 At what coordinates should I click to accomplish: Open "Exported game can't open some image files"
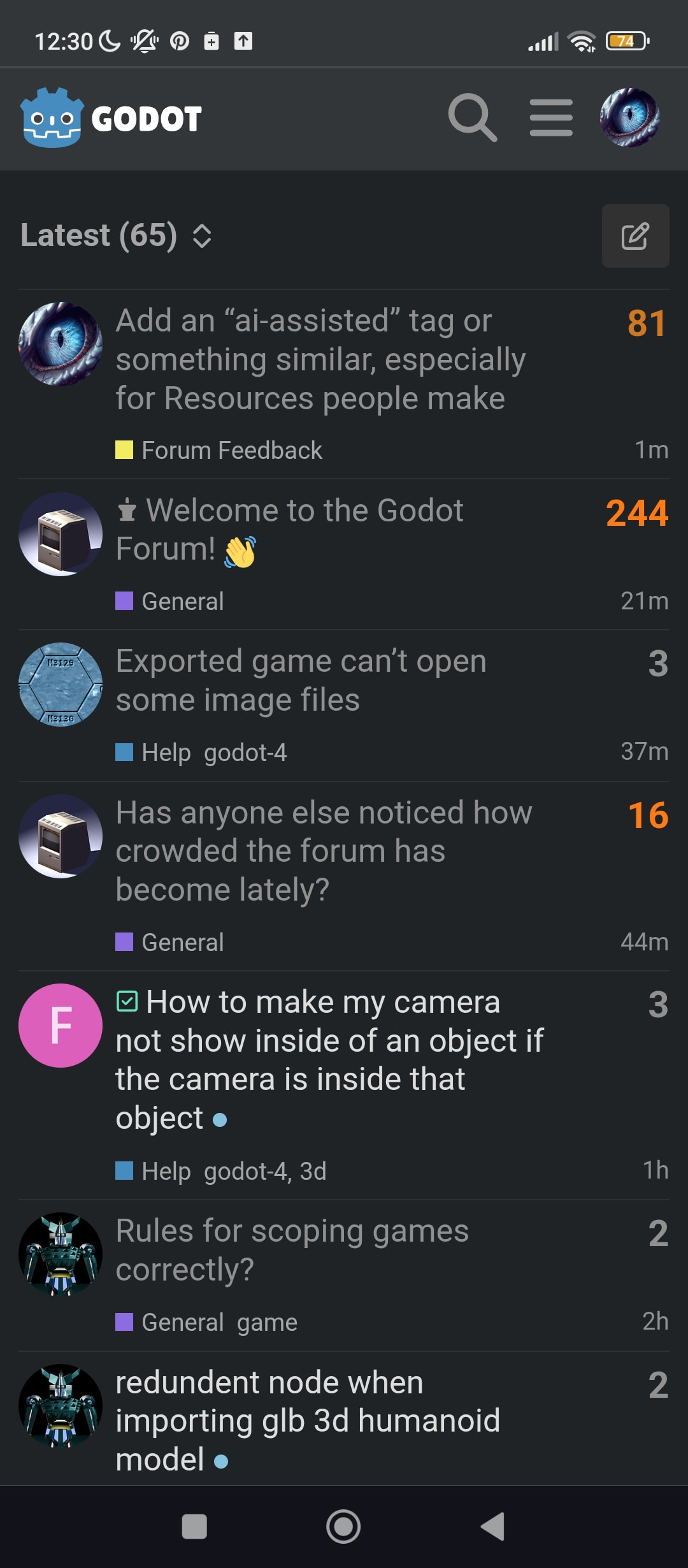coord(301,680)
